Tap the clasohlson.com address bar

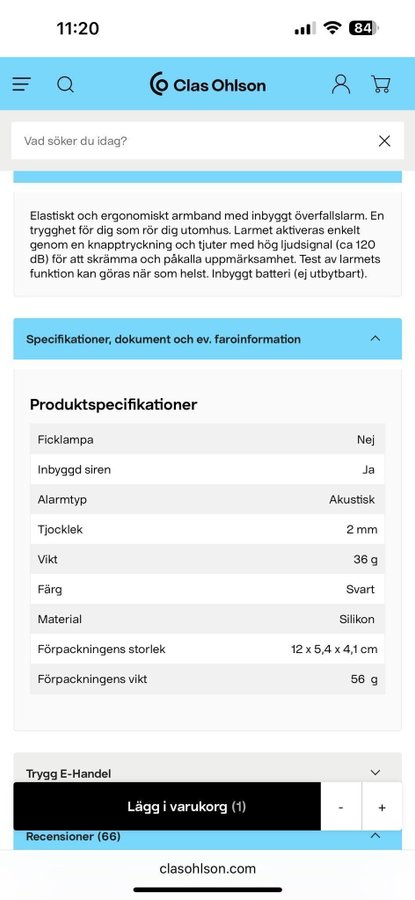207,868
